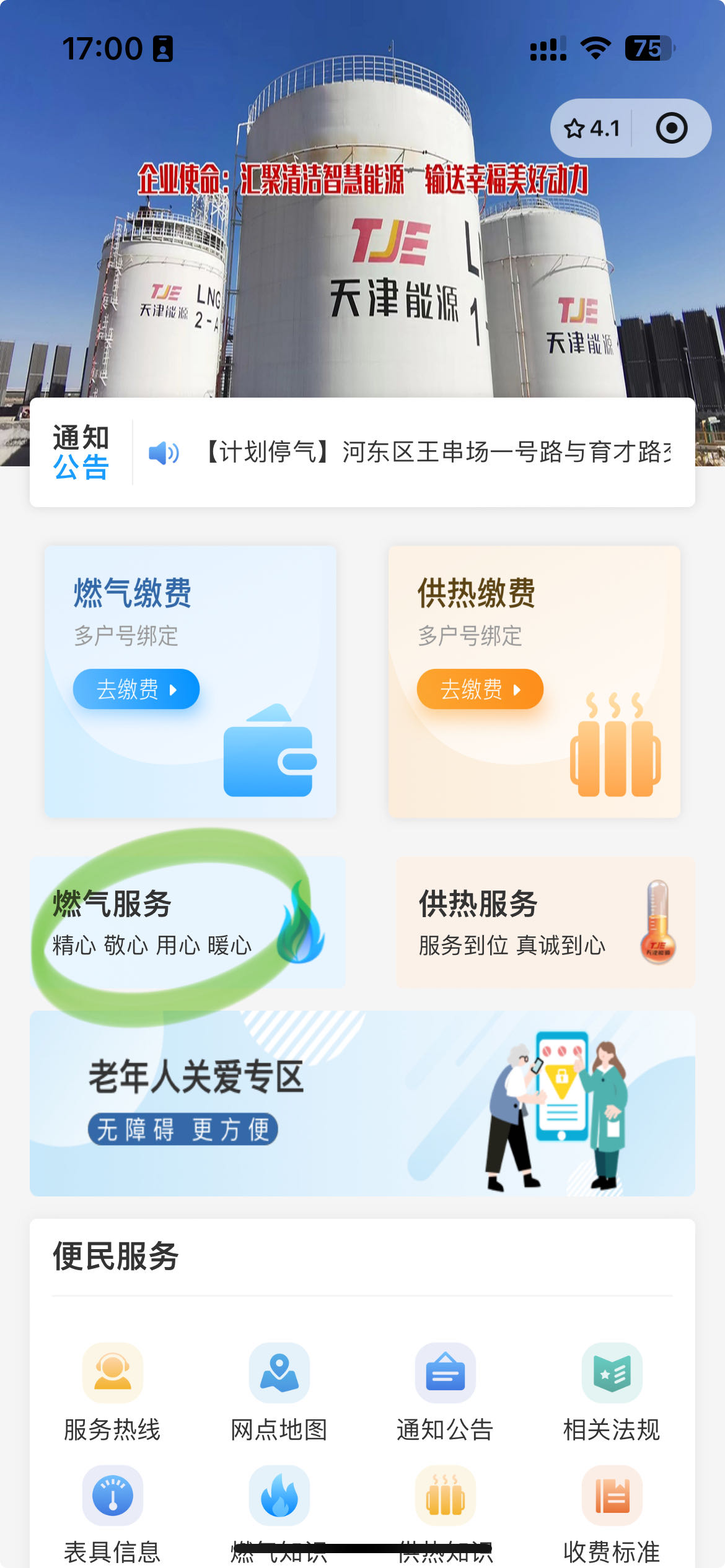Check 表具信息
725x1568 pixels.
tap(112, 1511)
